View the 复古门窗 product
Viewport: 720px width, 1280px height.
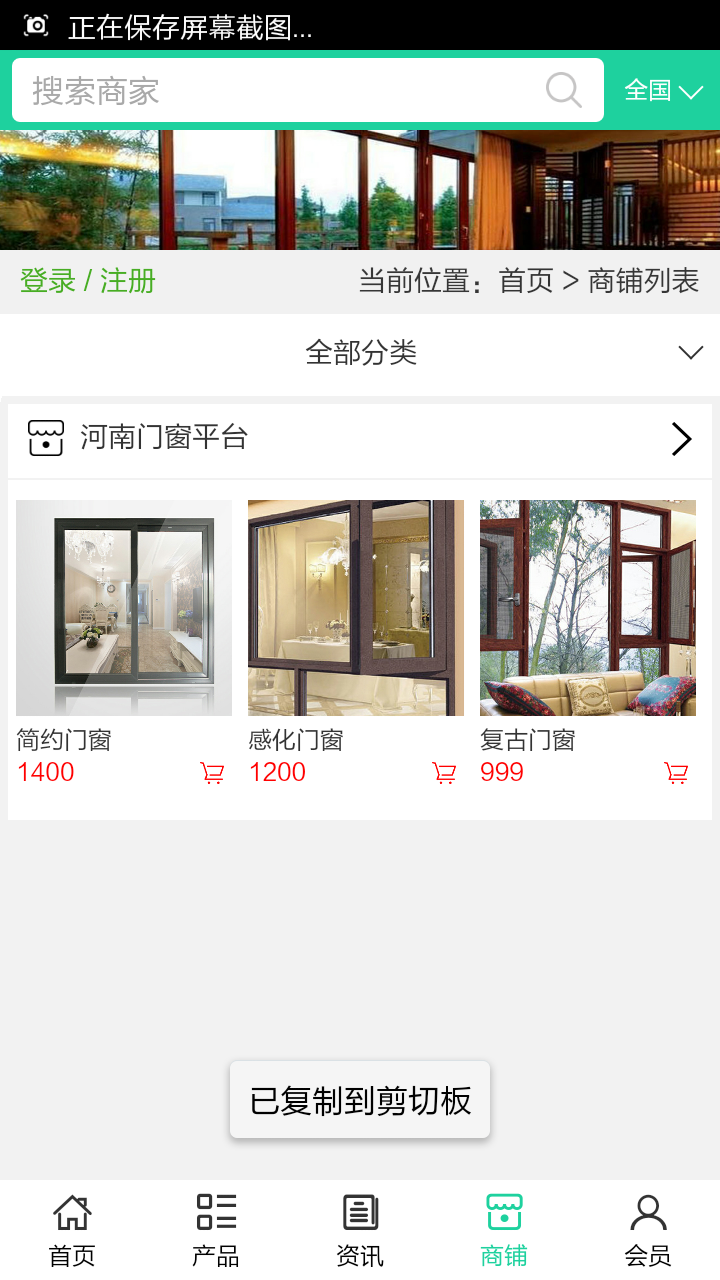tap(588, 608)
